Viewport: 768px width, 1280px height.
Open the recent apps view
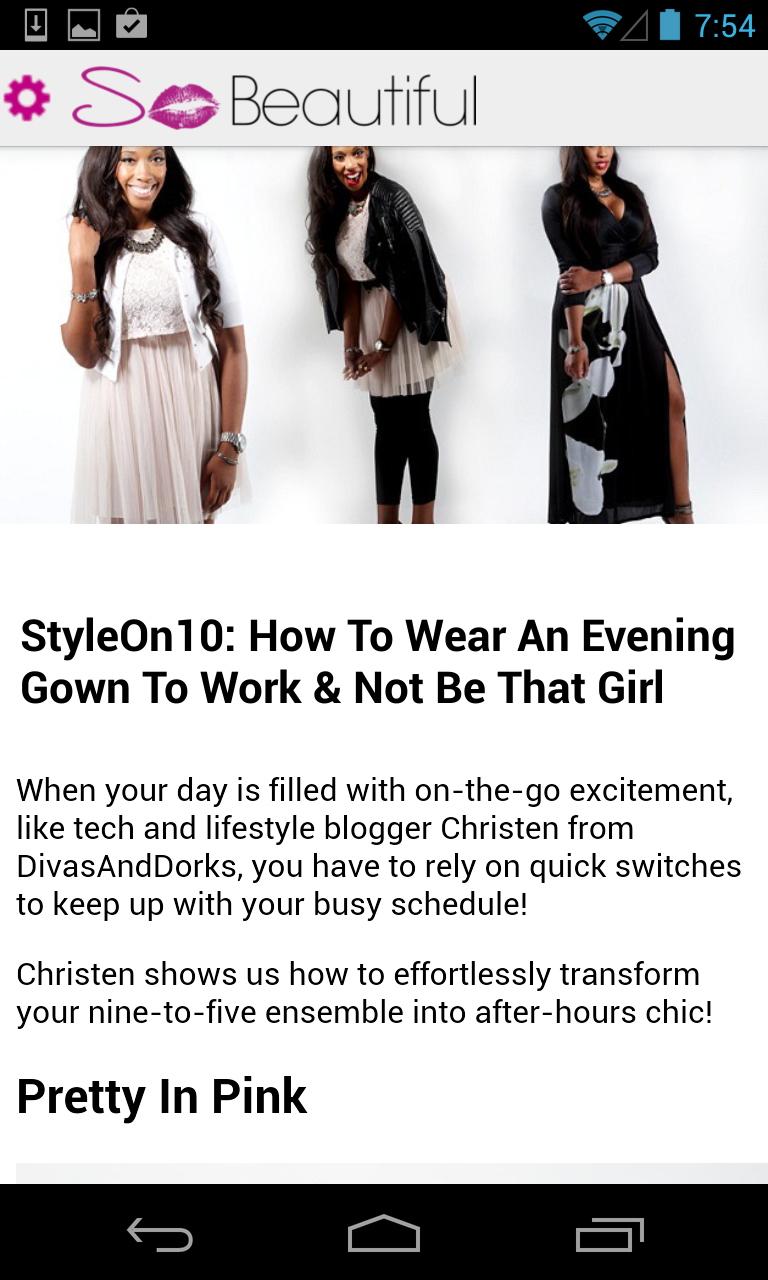point(610,1234)
